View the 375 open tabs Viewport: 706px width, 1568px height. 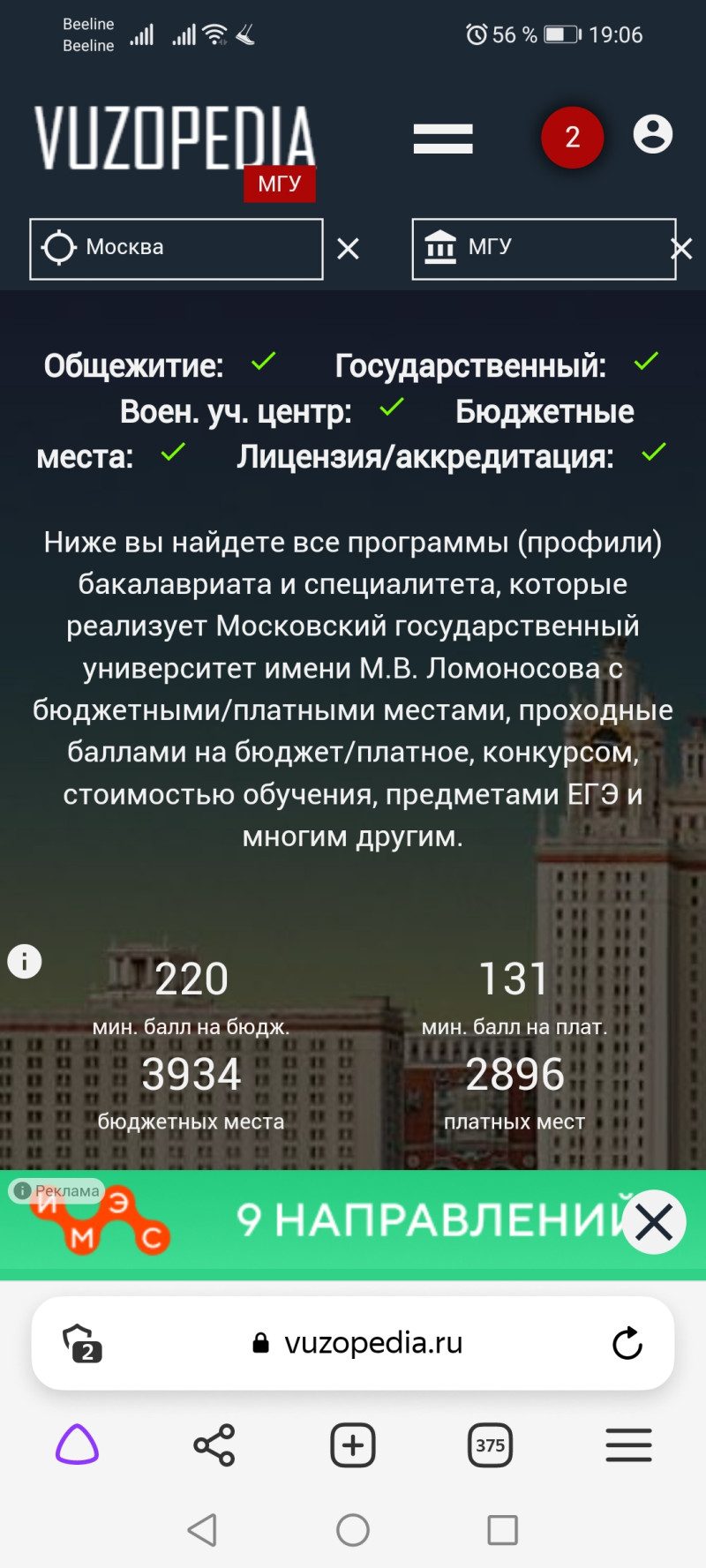[490, 1445]
